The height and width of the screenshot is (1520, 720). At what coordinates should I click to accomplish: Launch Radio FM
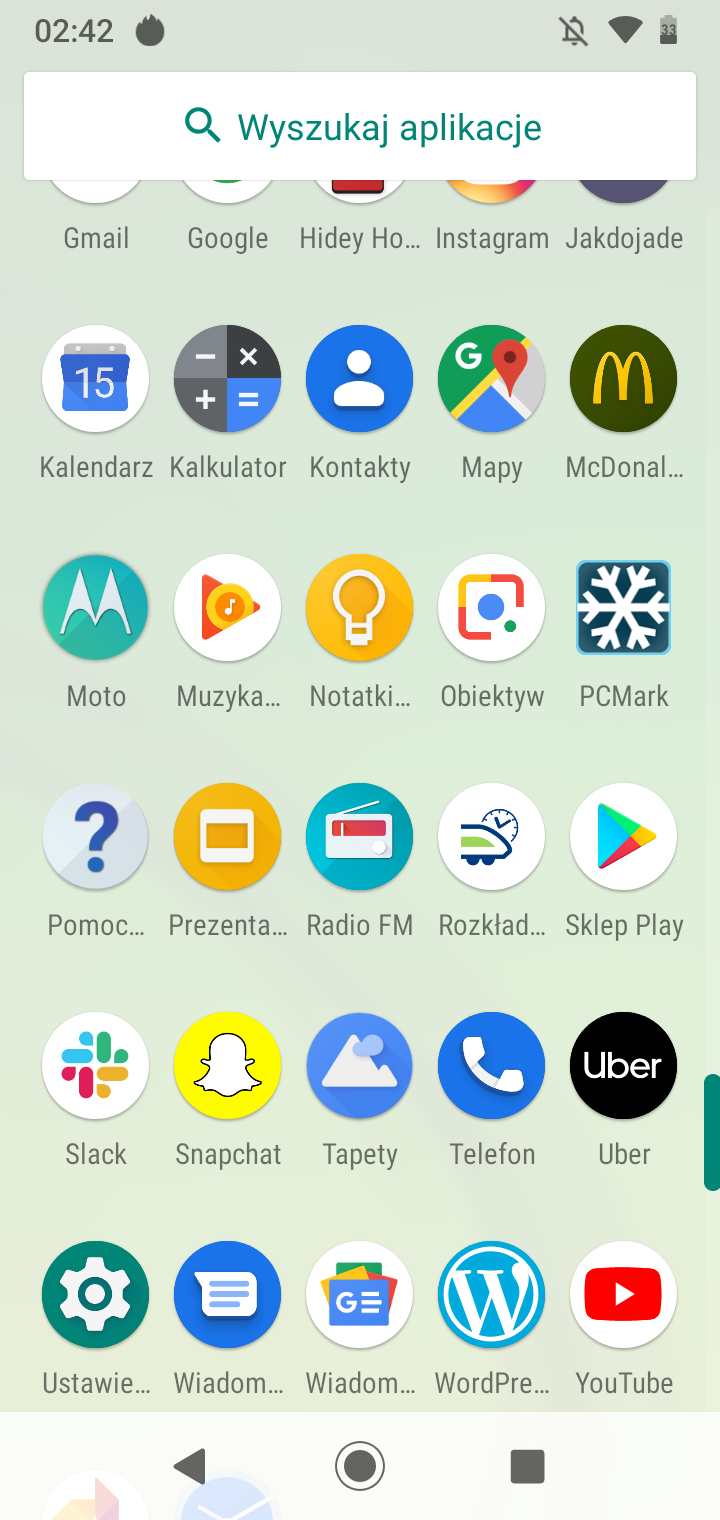[360, 837]
